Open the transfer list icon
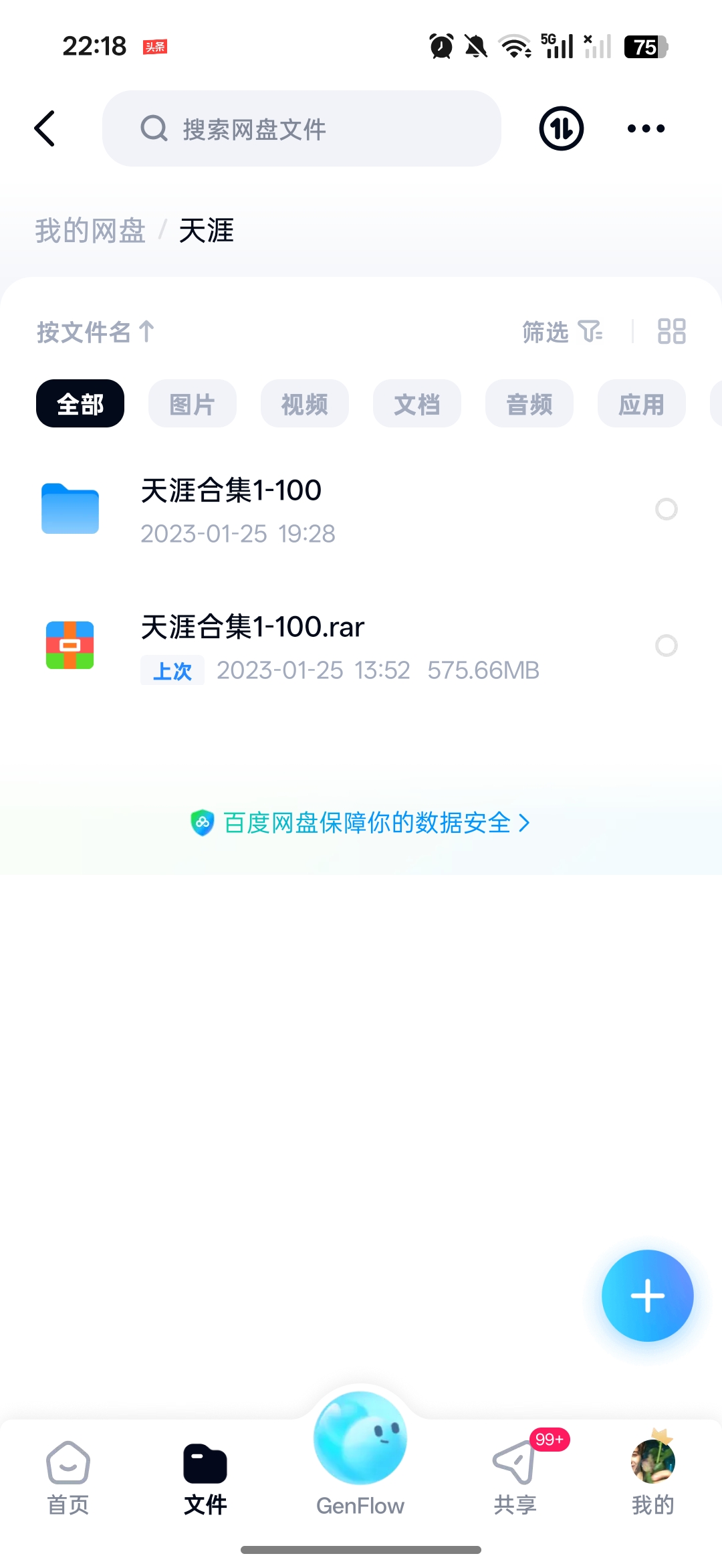 [561, 128]
